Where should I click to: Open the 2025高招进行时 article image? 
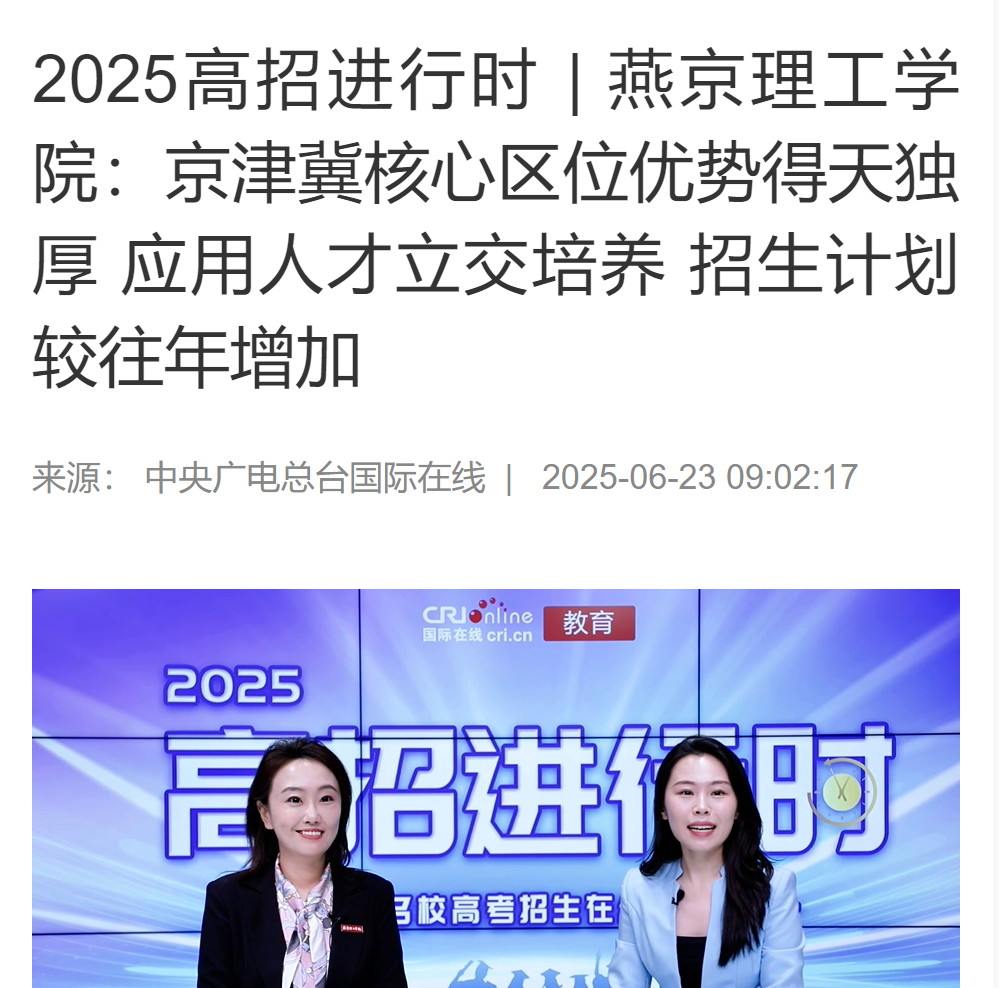coord(495,788)
